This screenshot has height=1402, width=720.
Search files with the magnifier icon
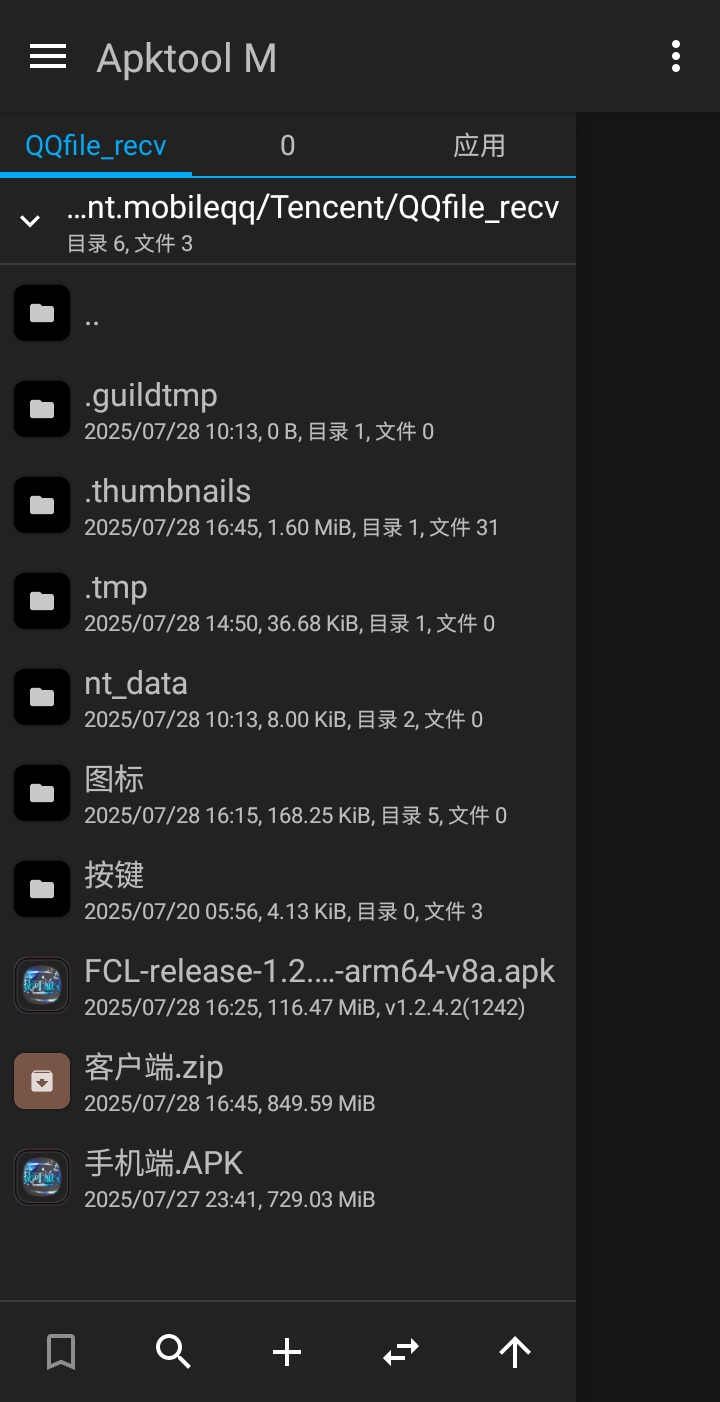tap(173, 1353)
